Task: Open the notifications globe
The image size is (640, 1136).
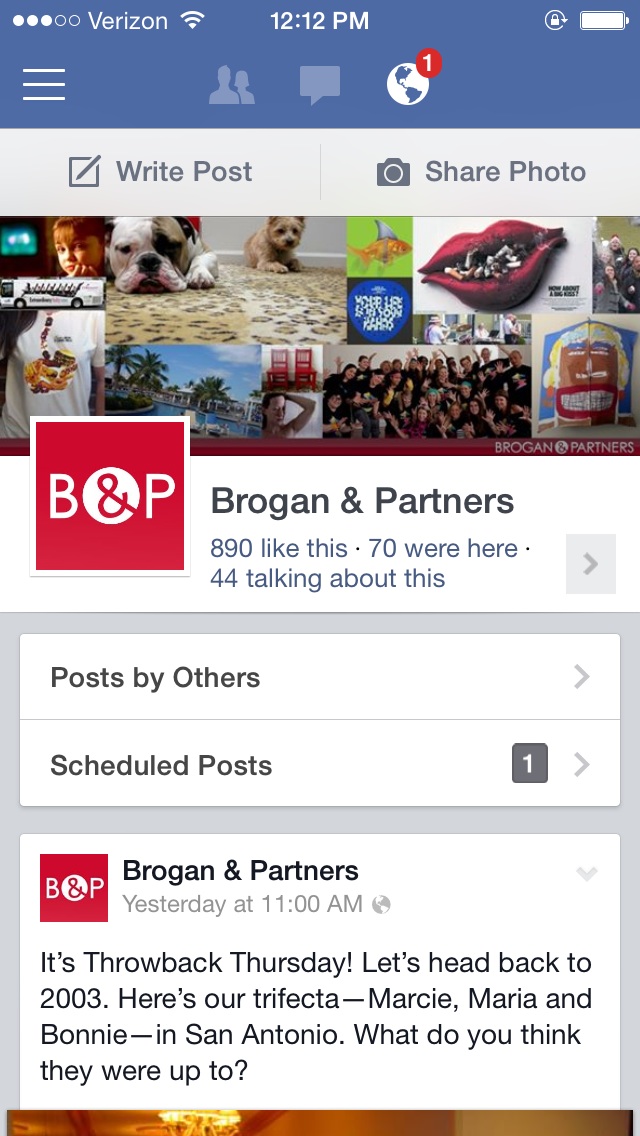Action: (408, 84)
